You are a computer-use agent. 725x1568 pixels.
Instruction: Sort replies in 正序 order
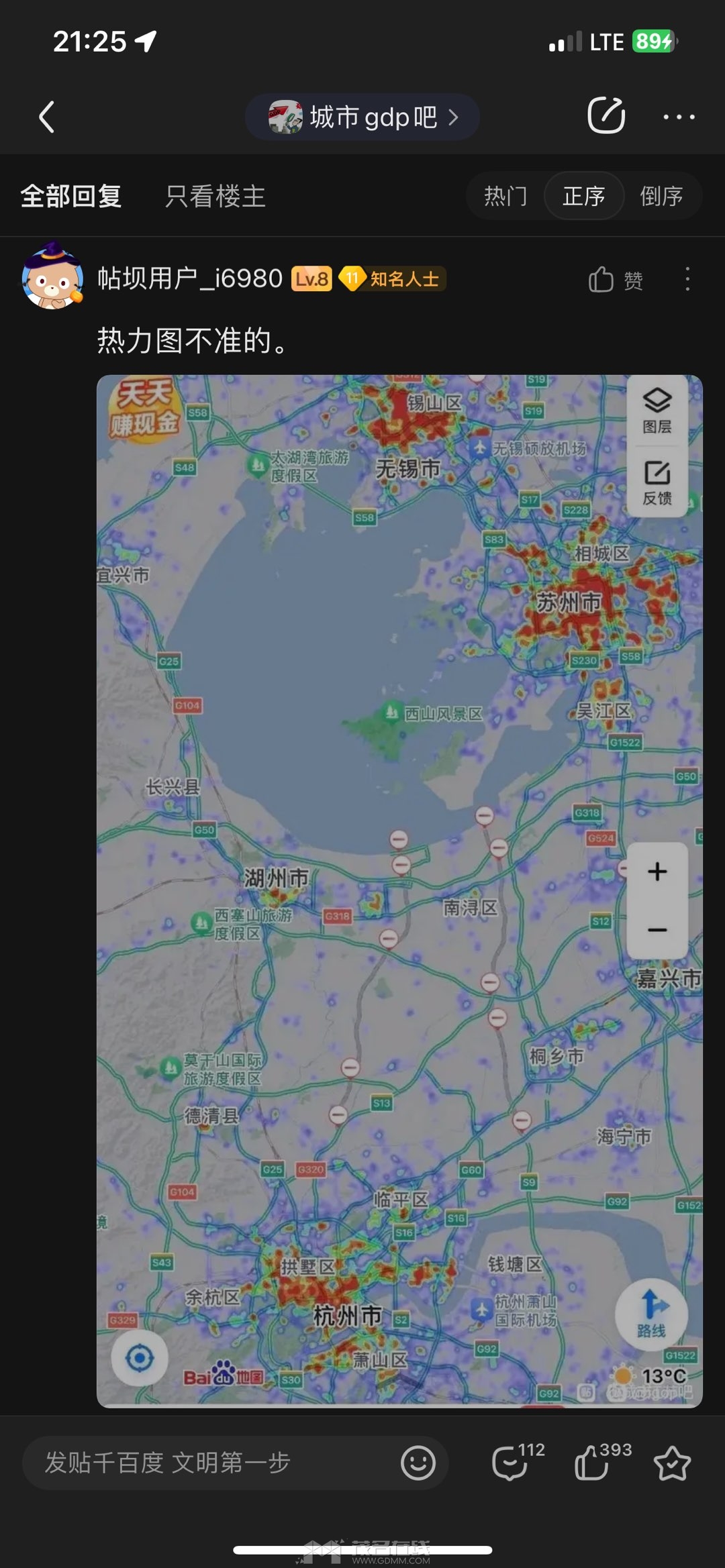pyautogui.click(x=583, y=197)
